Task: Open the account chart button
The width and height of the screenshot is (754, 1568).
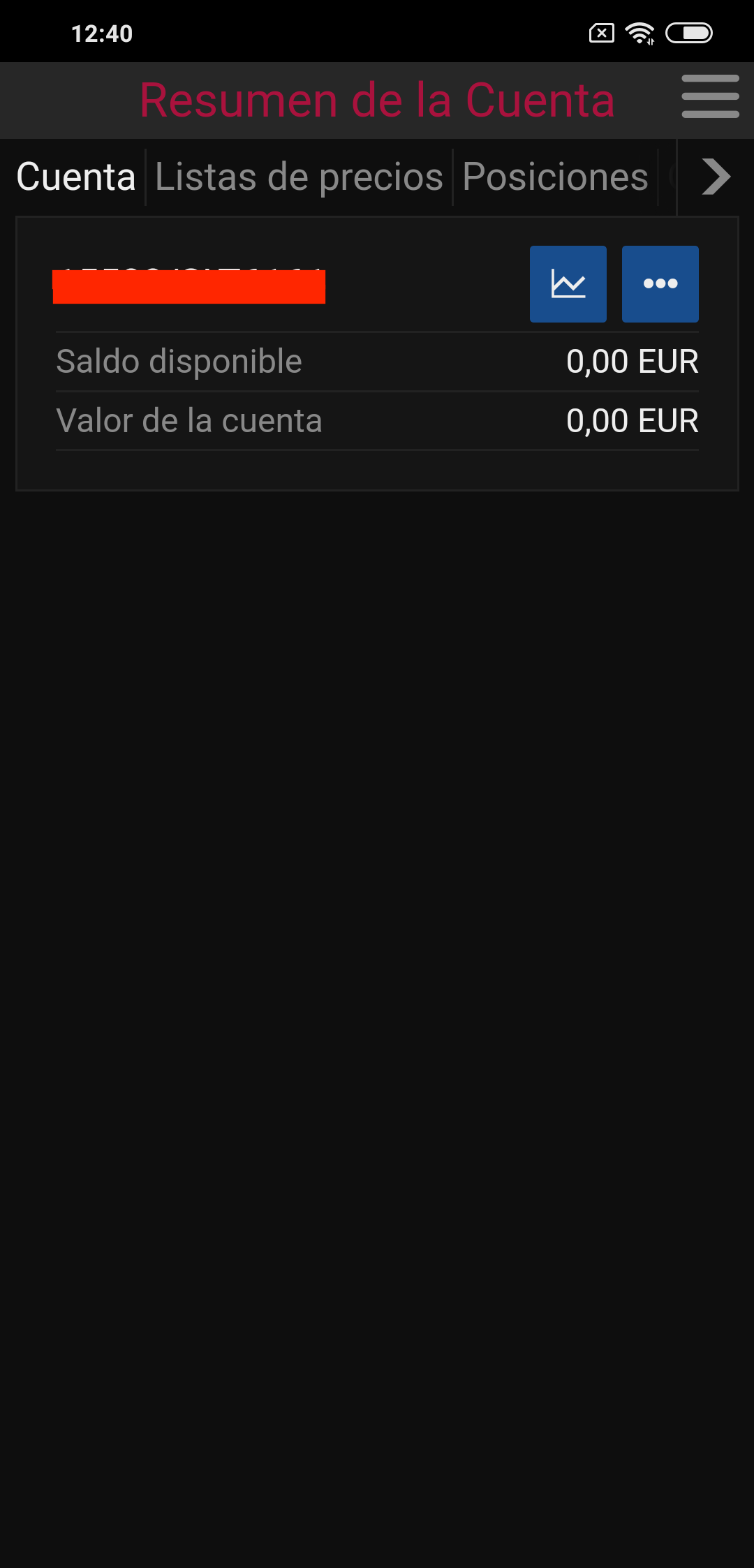Action: pos(568,284)
